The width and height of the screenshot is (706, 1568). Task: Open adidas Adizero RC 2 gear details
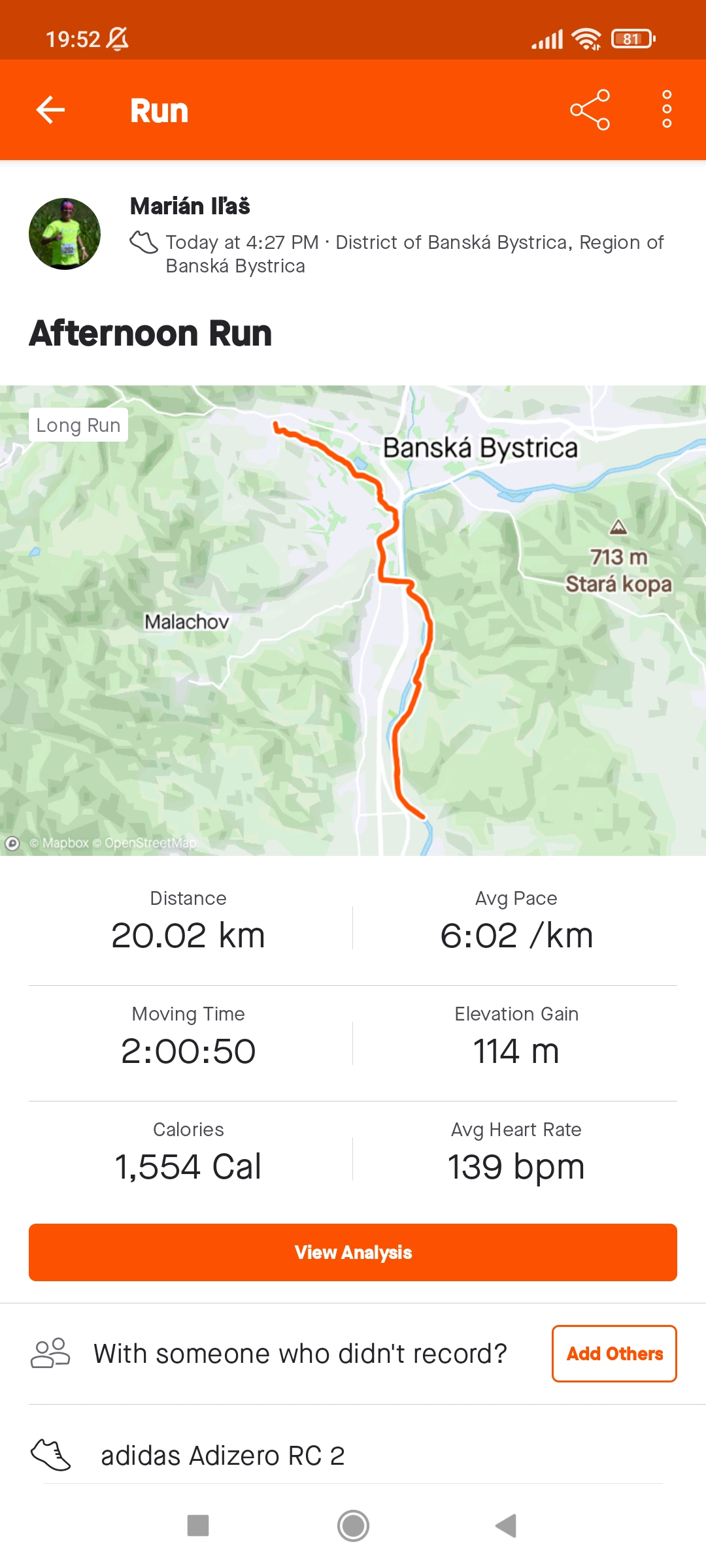point(353,1456)
